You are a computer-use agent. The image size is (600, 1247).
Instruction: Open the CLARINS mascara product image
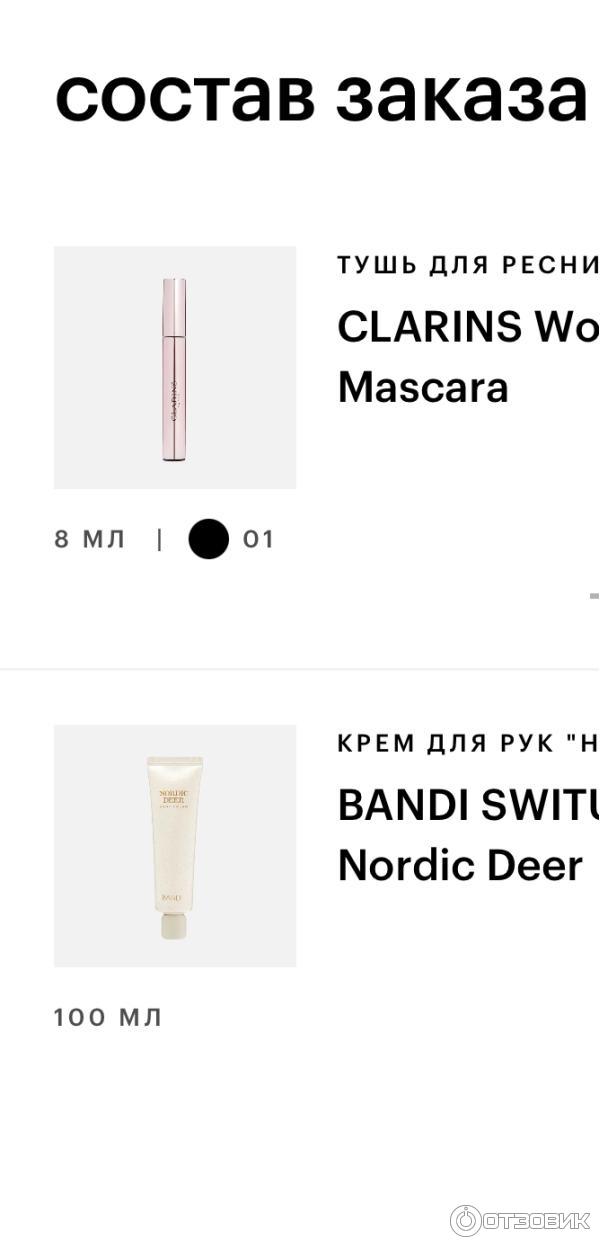[175, 367]
